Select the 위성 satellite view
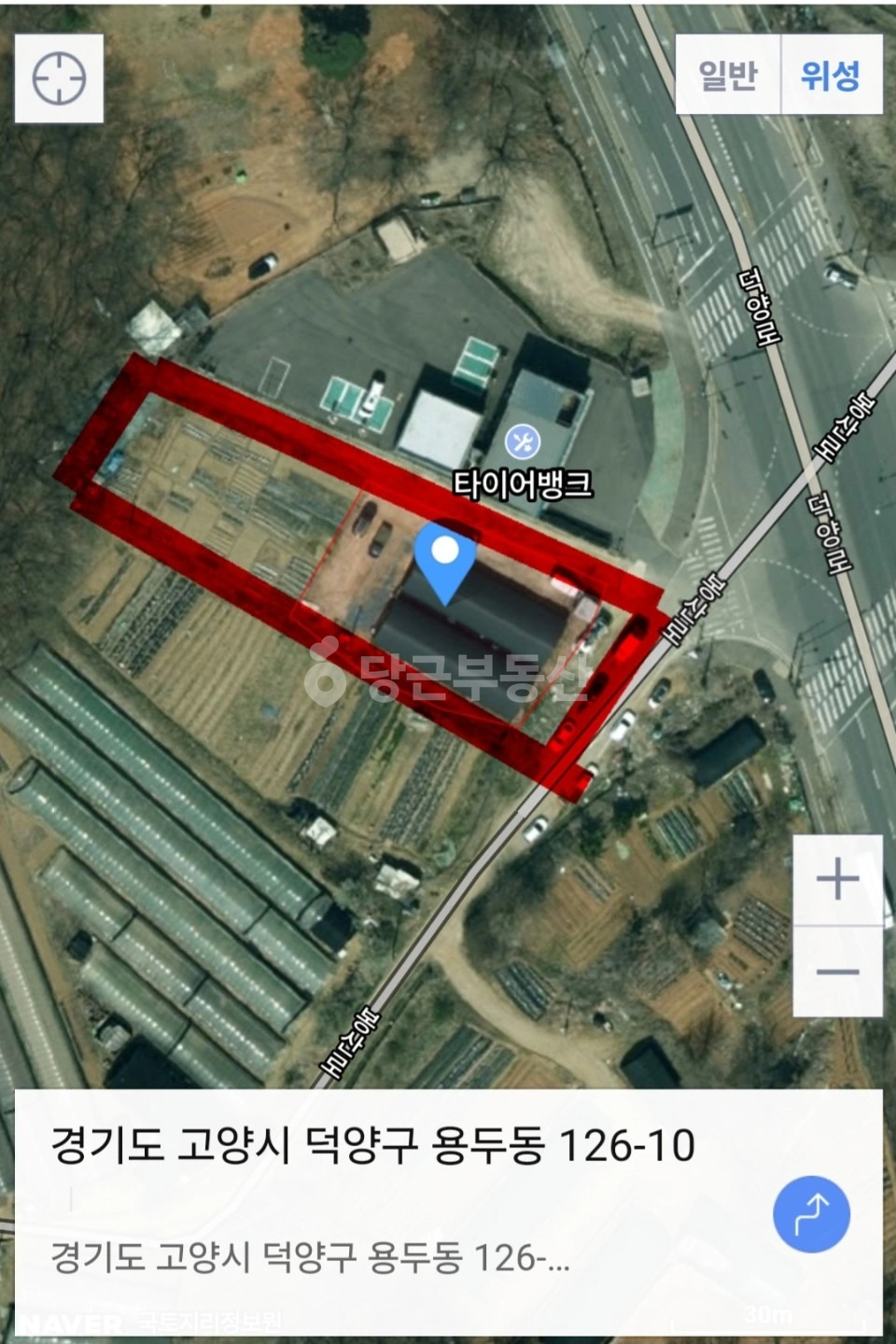896x1344 pixels. (831, 75)
